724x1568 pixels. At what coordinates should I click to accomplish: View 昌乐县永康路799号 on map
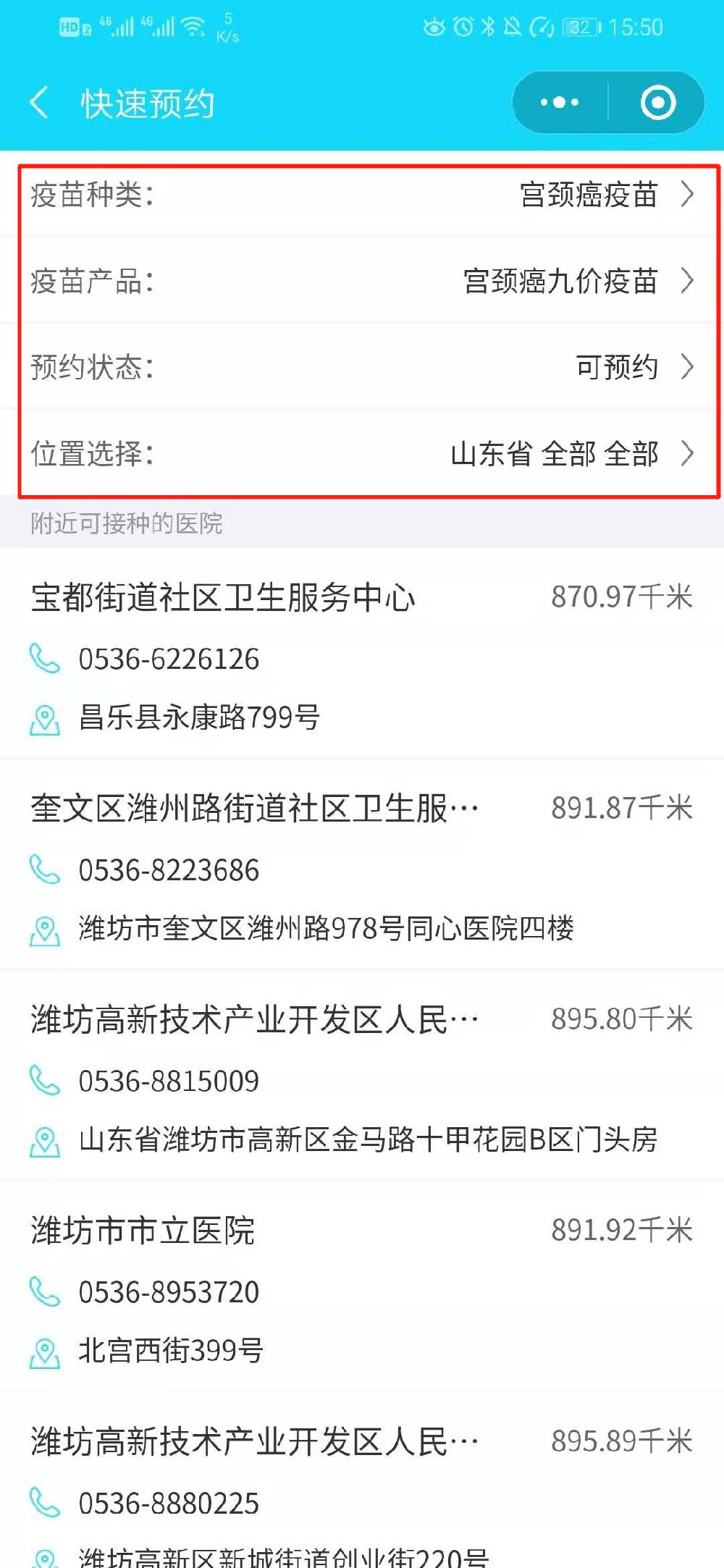tap(199, 717)
